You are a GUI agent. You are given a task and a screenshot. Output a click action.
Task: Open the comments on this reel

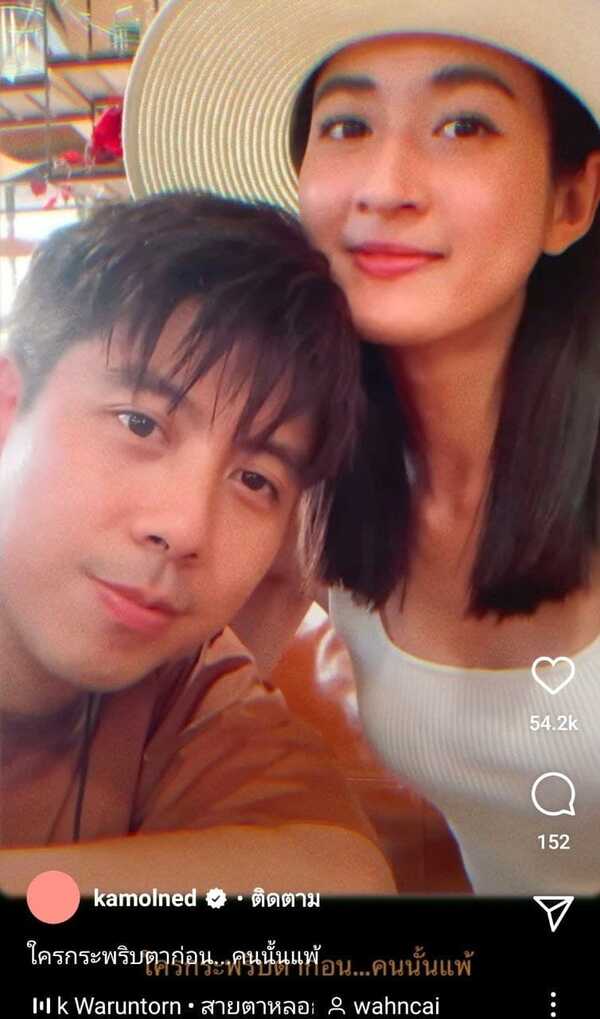pyautogui.click(x=553, y=795)
